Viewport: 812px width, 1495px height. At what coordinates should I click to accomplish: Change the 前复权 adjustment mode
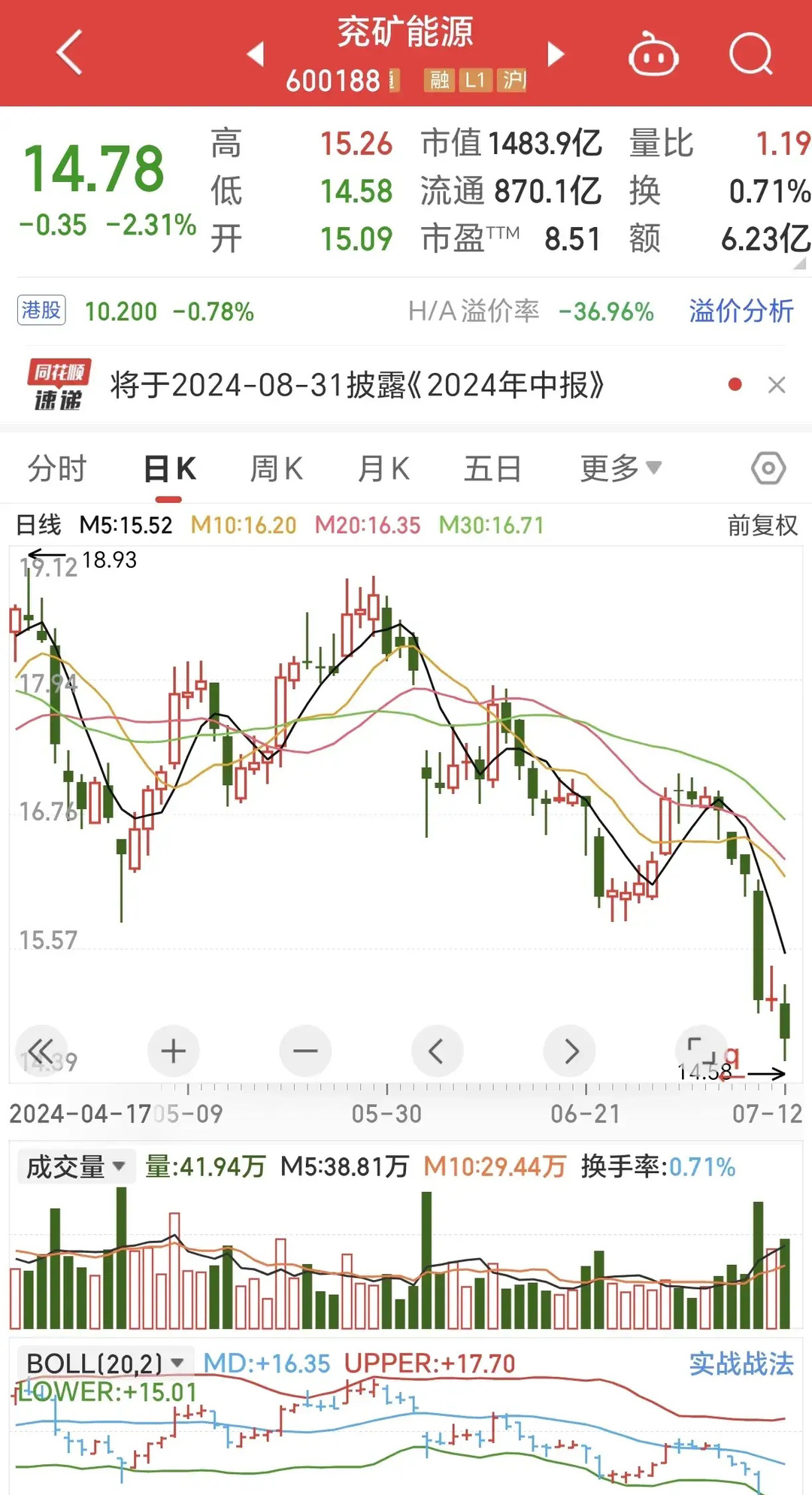pos(762,525)
